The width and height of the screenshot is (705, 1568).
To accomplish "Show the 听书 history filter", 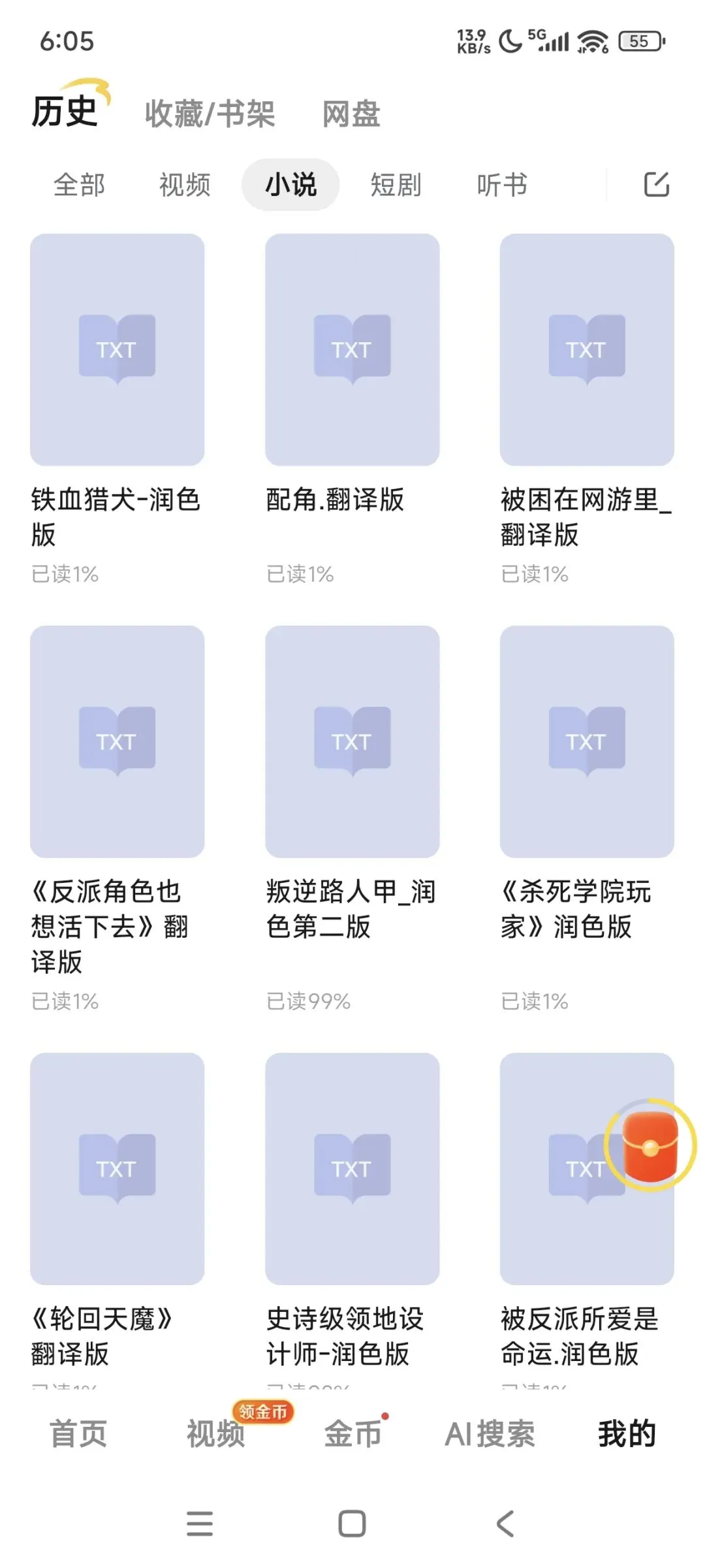I will [501, 185].
